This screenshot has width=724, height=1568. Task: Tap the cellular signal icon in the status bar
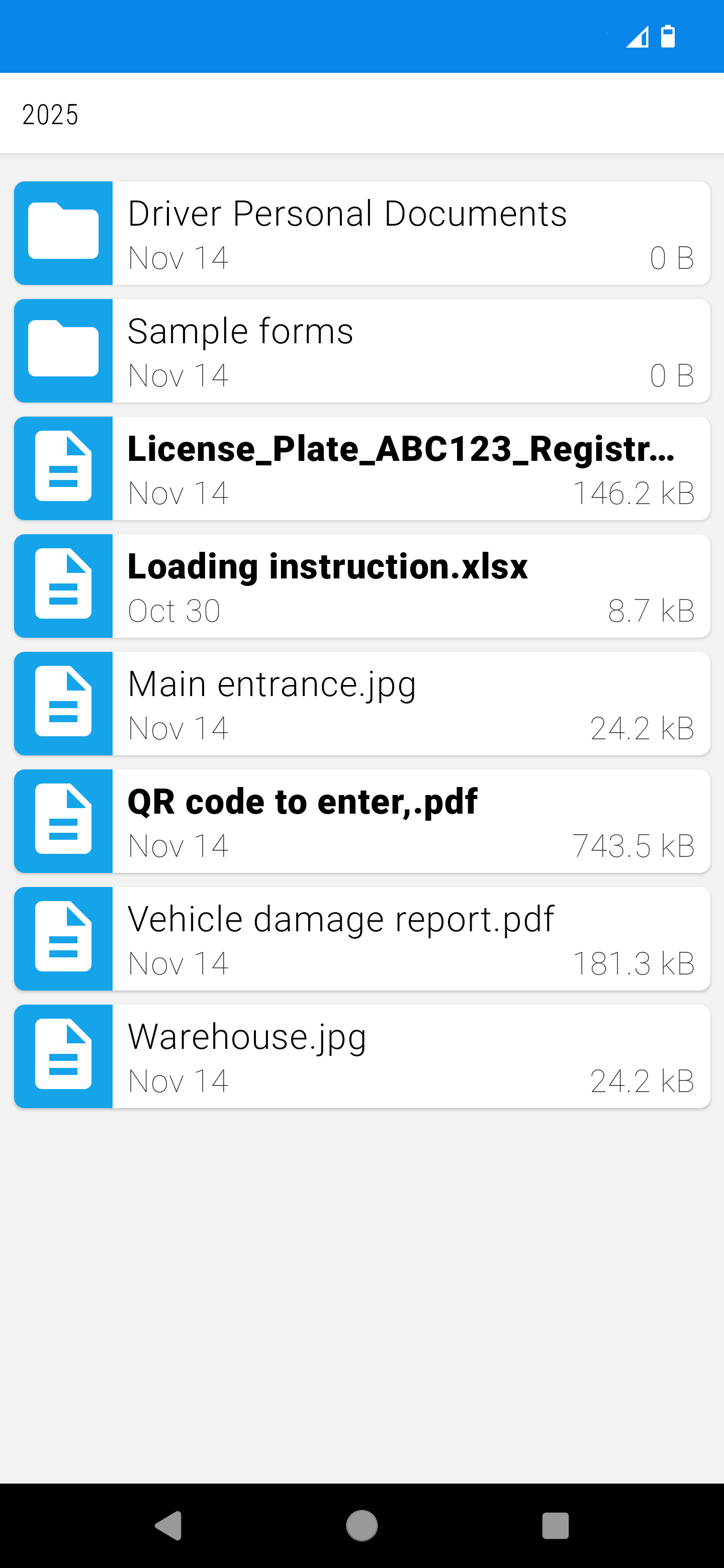tap(637, 38)
